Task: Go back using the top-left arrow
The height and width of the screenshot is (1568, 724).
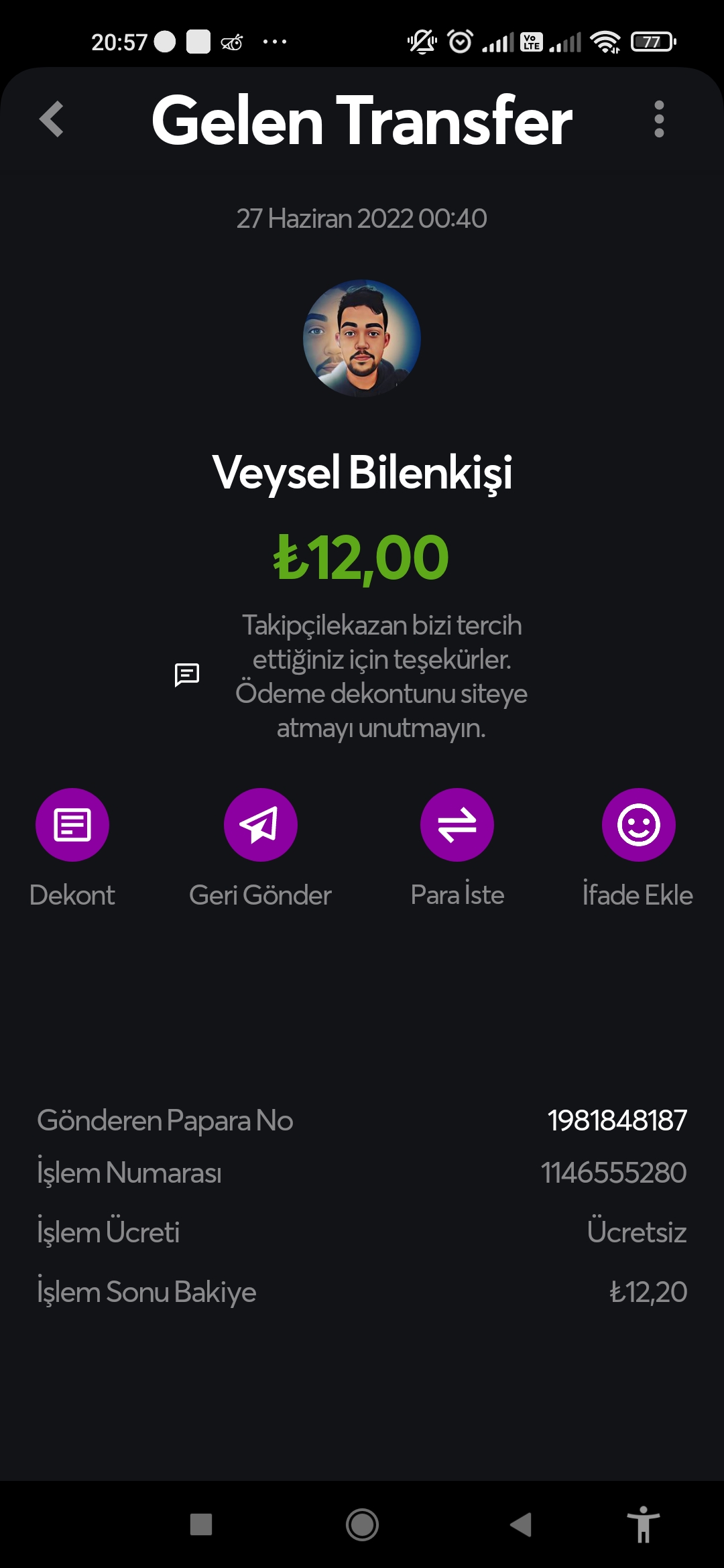Action: [x=52, y=119]
